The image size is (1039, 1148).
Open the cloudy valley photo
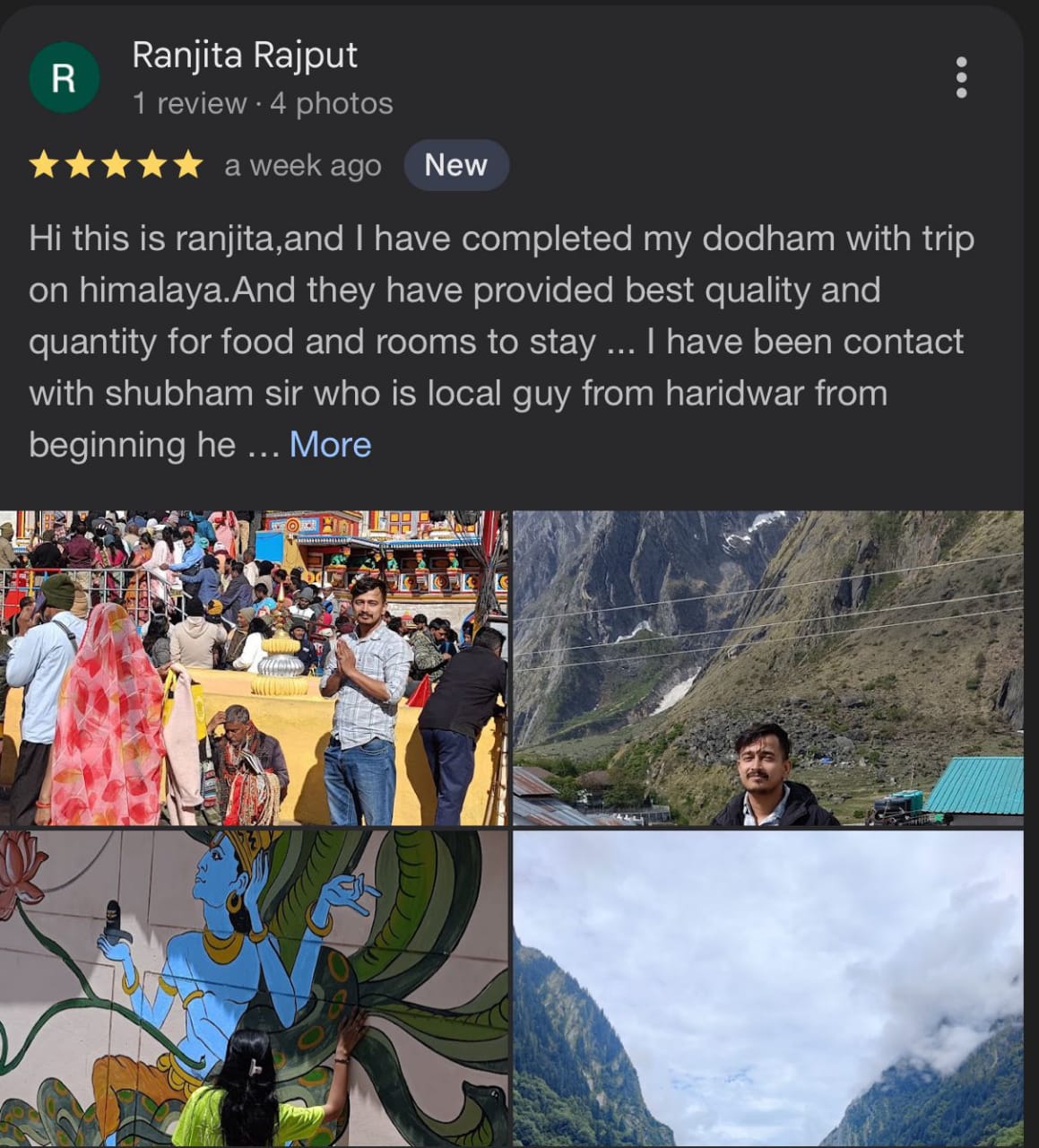(x=767, y=987)
